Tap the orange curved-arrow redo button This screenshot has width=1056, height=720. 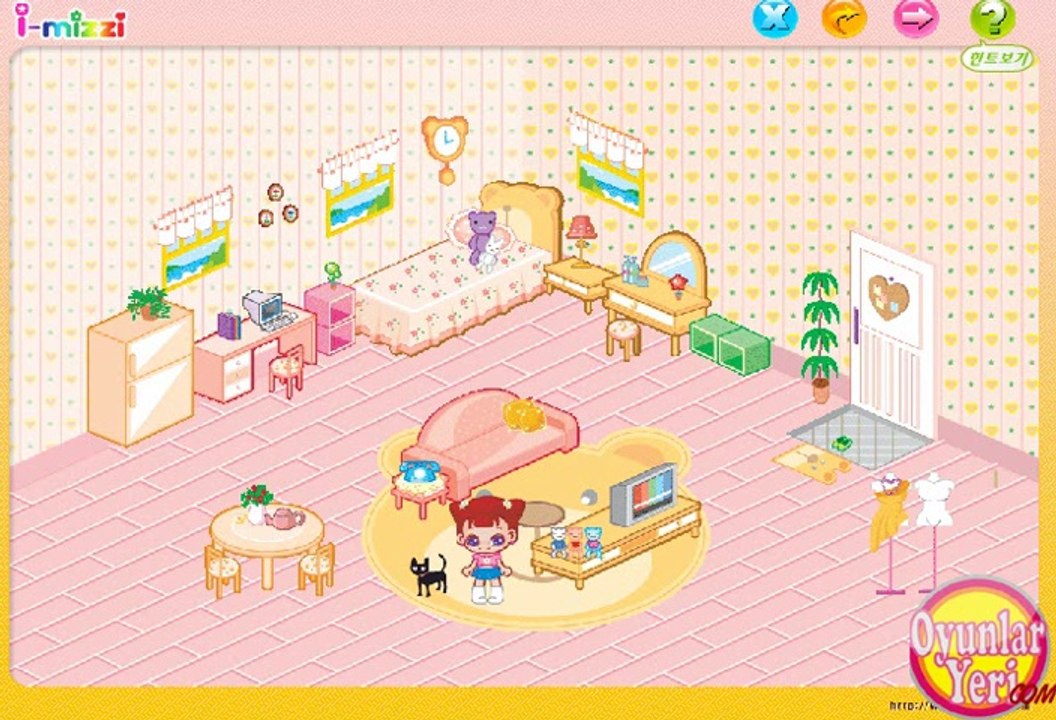(x=844, y=17)
